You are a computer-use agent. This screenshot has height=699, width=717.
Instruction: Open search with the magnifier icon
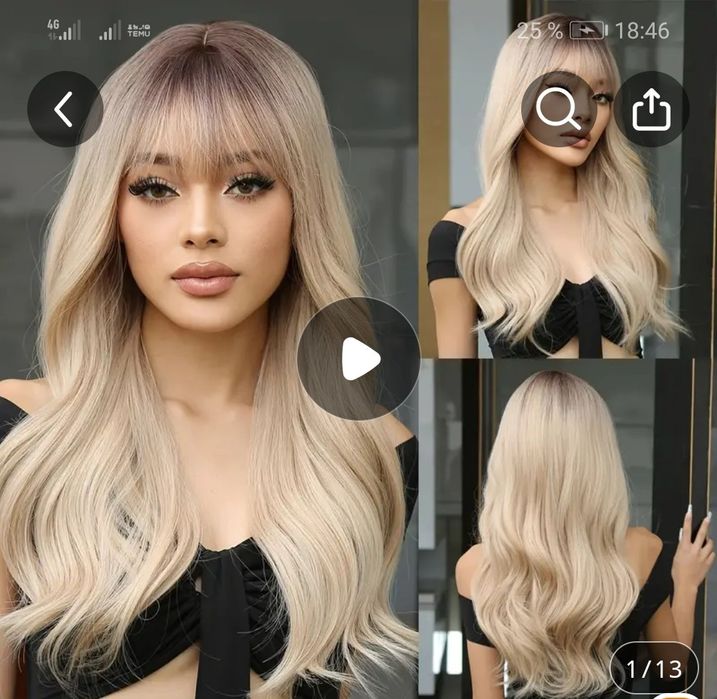(559, 110)
